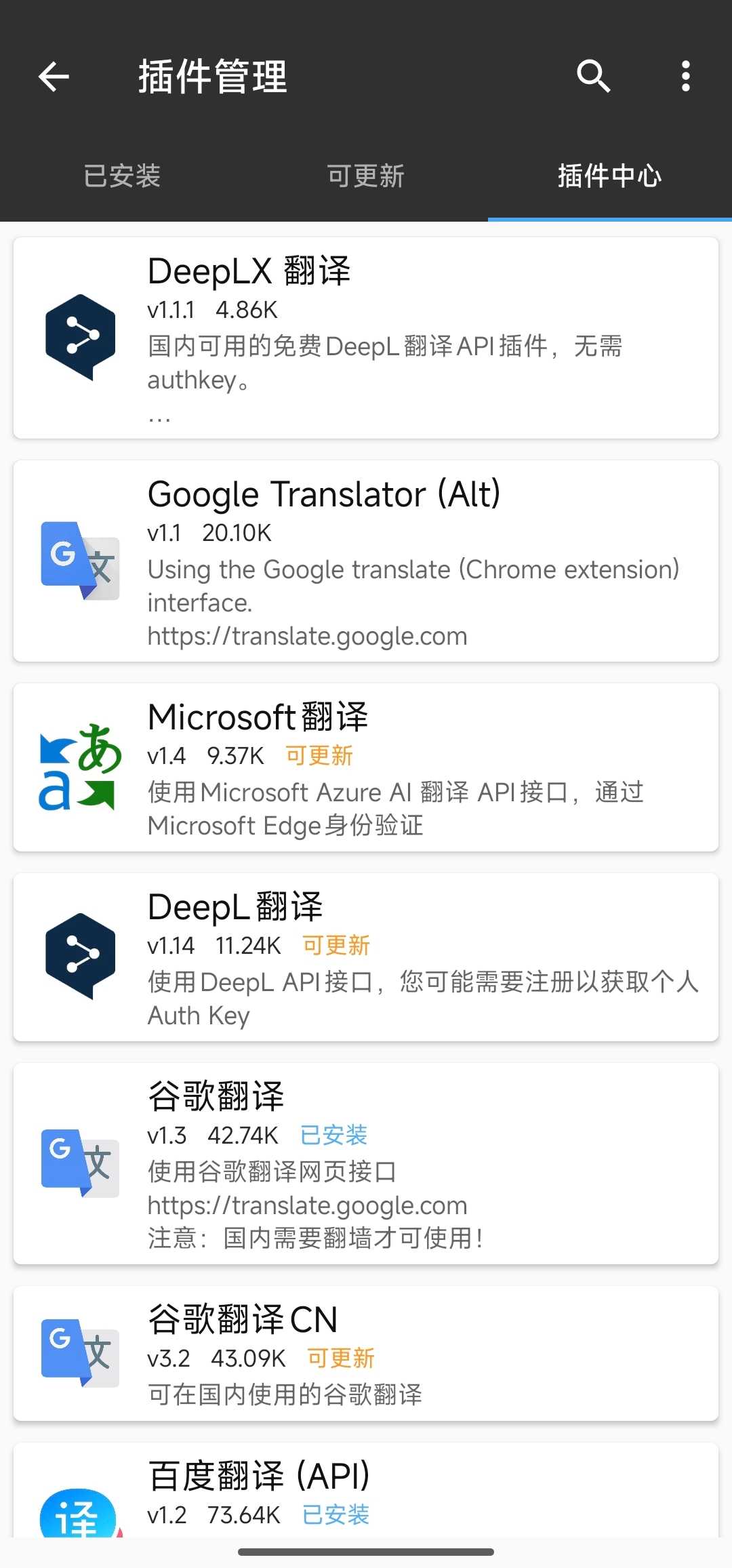Viewport: 732px width, 1568px height.
Task: Open the DeepLX 翻译 plugin card
Action: [366, 338]
